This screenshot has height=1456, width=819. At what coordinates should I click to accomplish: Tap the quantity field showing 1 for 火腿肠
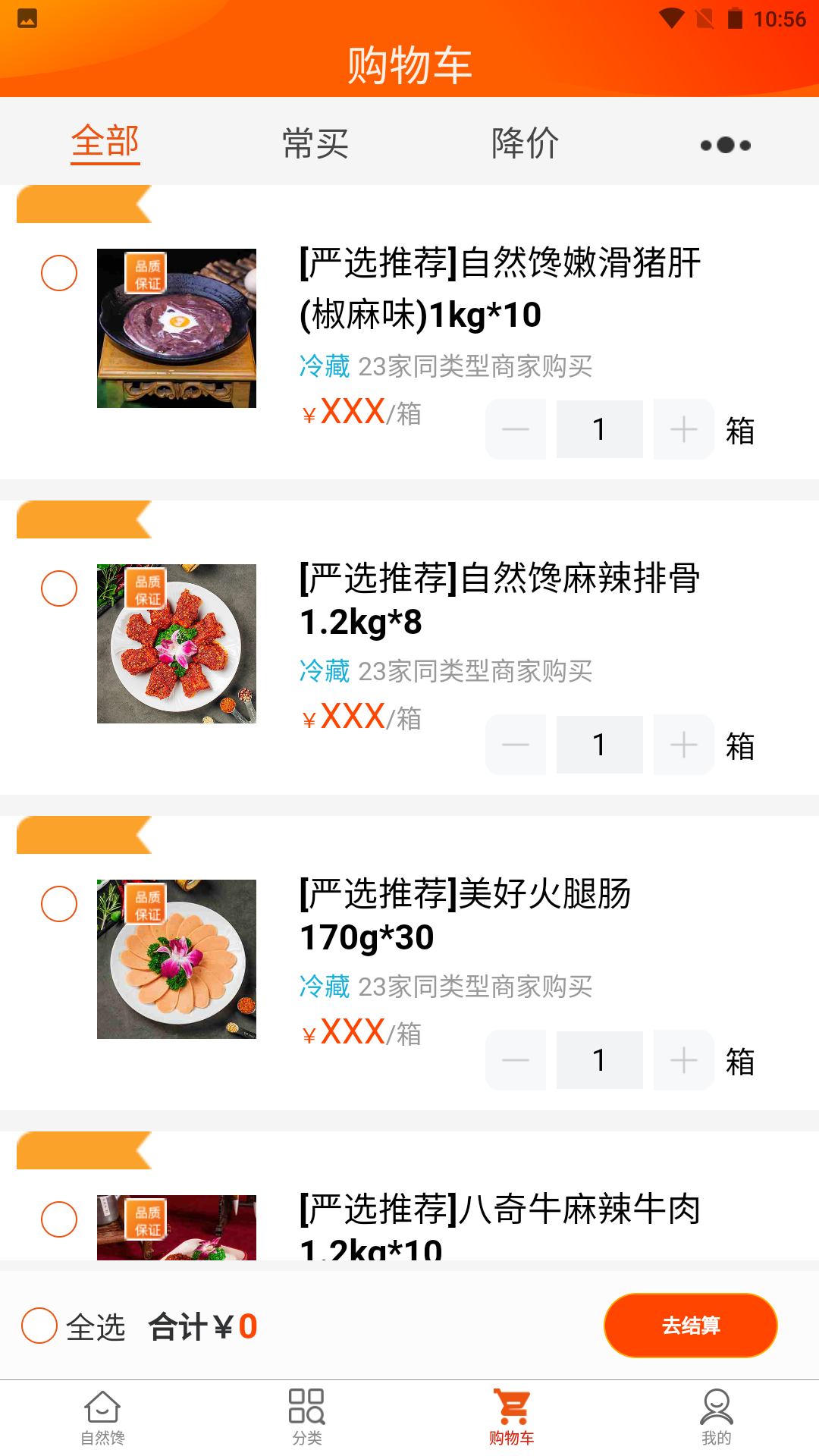click(599, 1060)
